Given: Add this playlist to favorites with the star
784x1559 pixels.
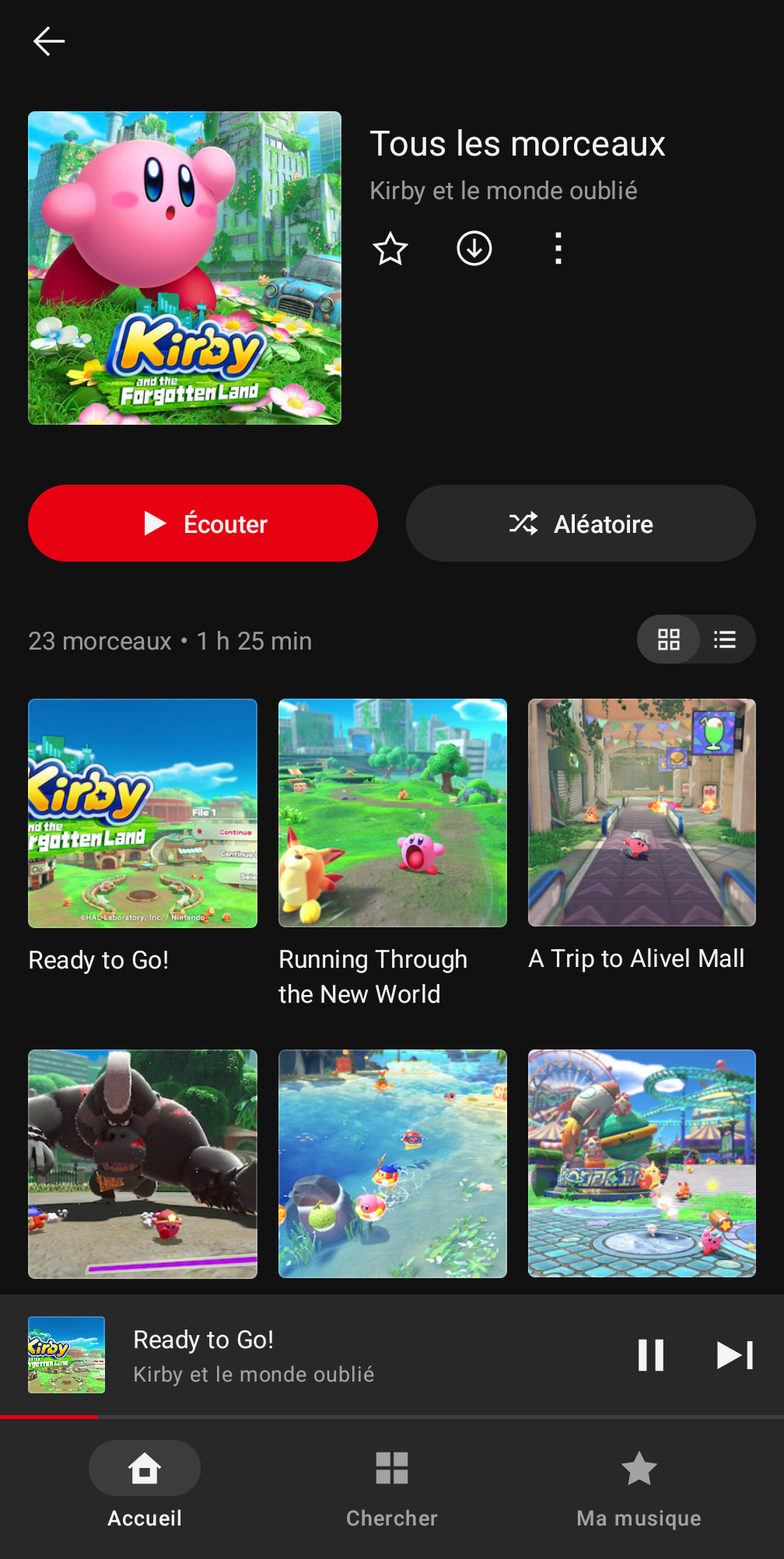Looking at the screenshot, I should [x=390, y=249].
